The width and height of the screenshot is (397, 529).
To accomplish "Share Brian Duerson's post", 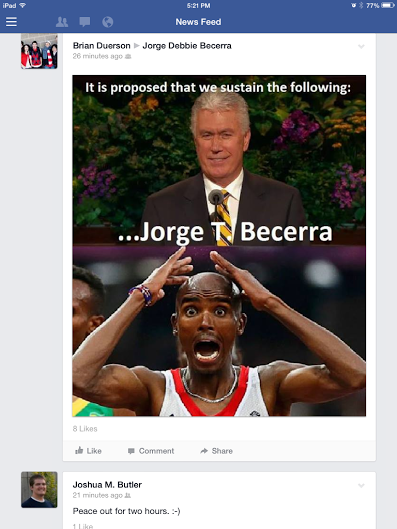I will [216, 451].
